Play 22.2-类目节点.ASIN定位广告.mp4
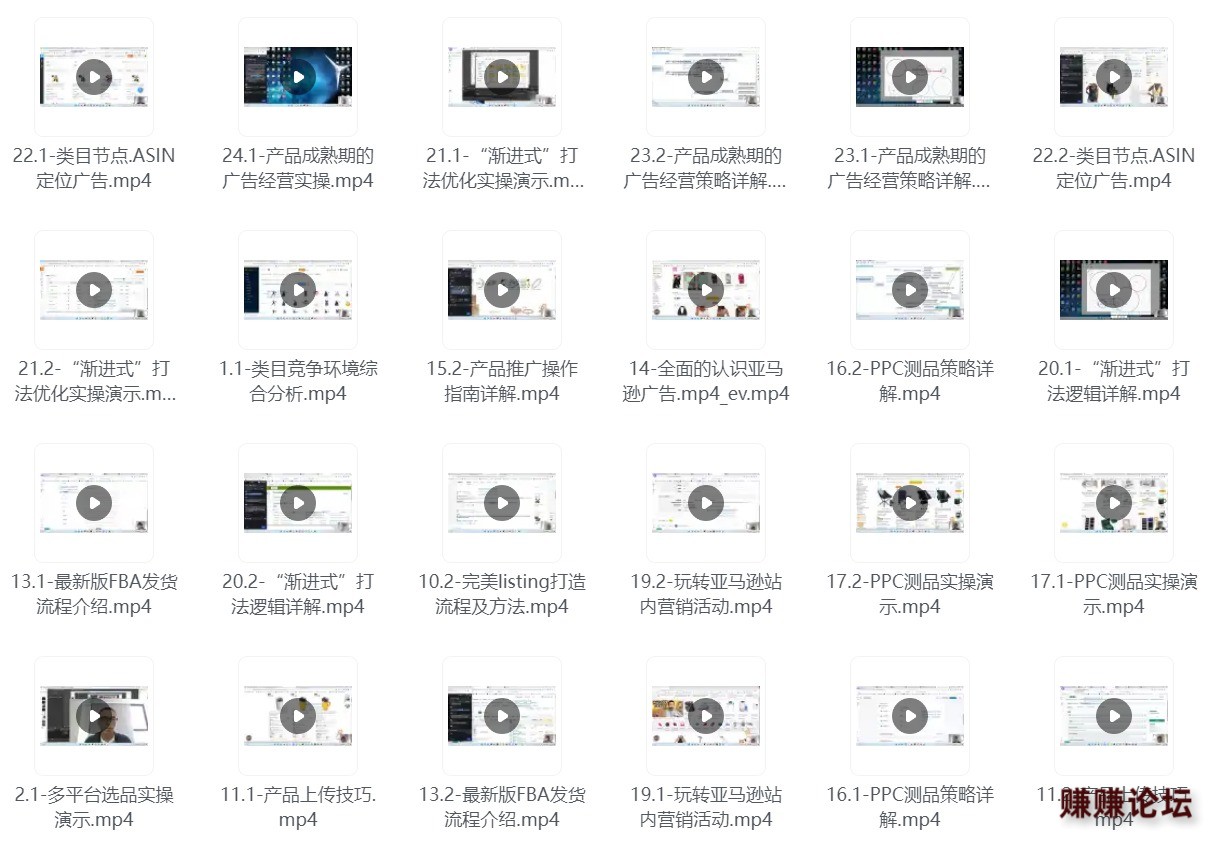This screenshot has height=844, width=1214. pos(1114,77)
